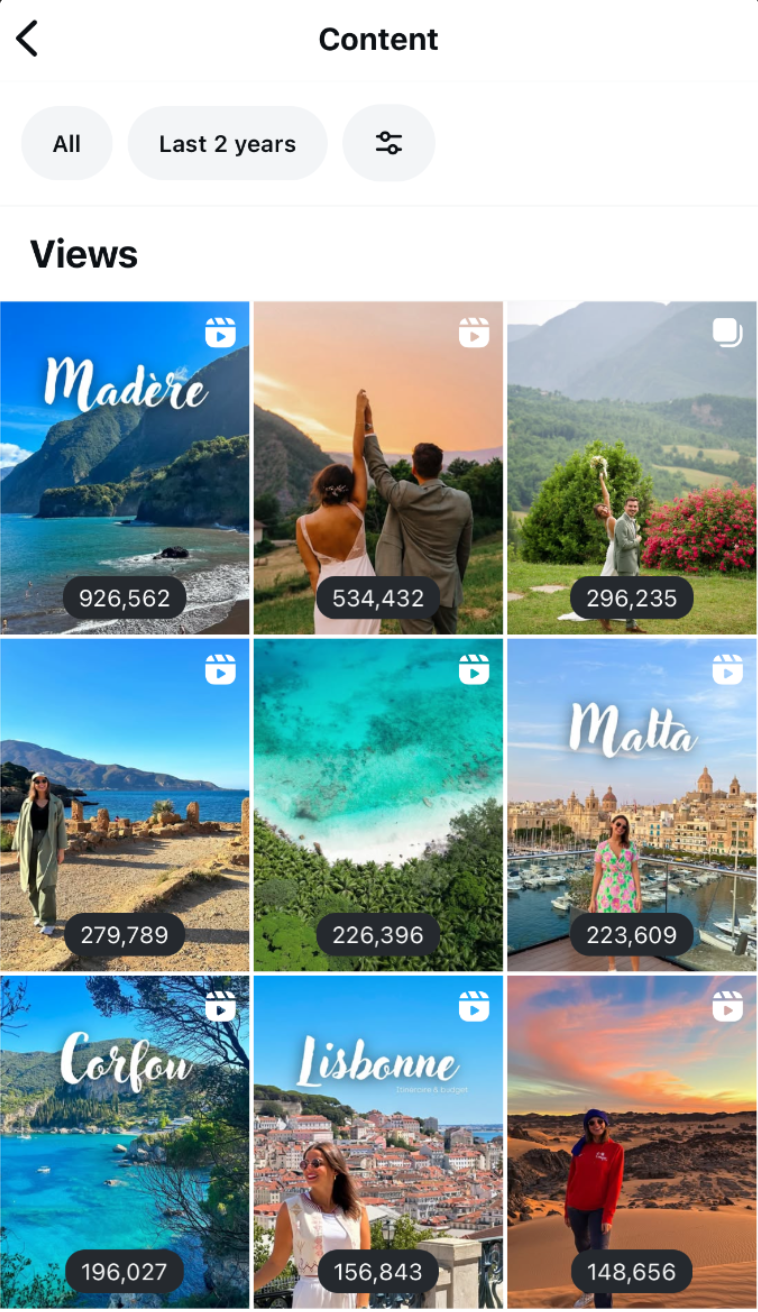Open the Madère reel with 926,562 views
This screenshot has width=758, height=1312.
[125, 468]
